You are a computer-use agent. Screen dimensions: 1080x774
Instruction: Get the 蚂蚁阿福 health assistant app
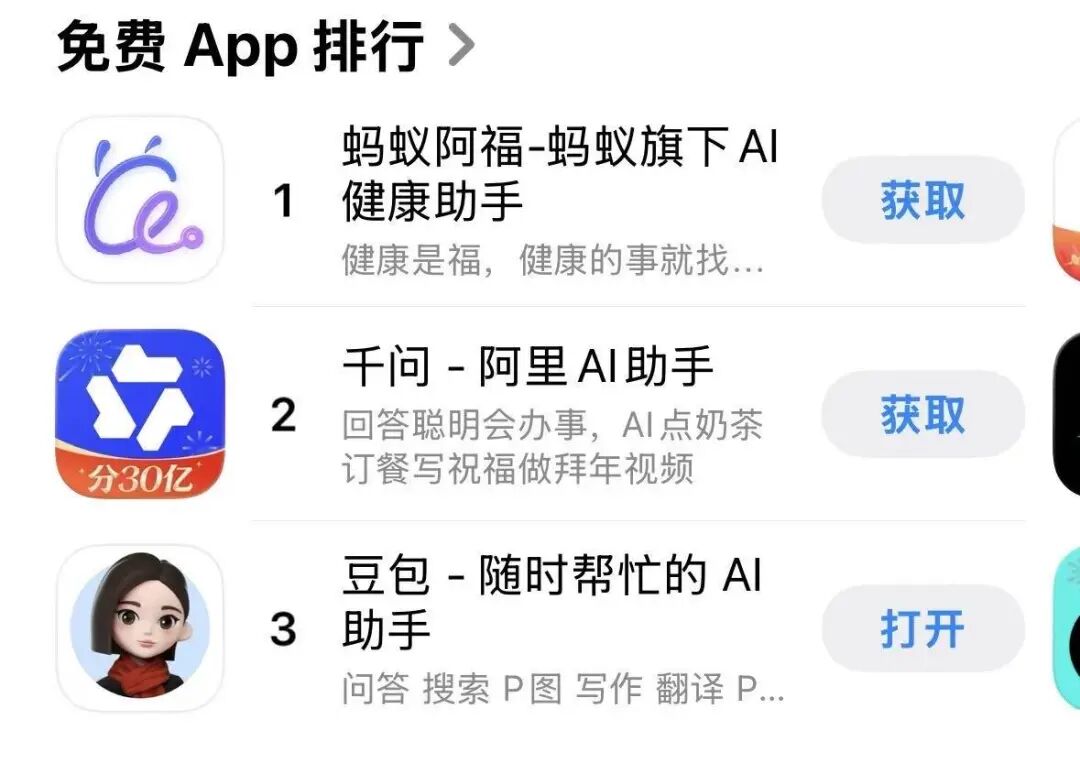(922, 200)
